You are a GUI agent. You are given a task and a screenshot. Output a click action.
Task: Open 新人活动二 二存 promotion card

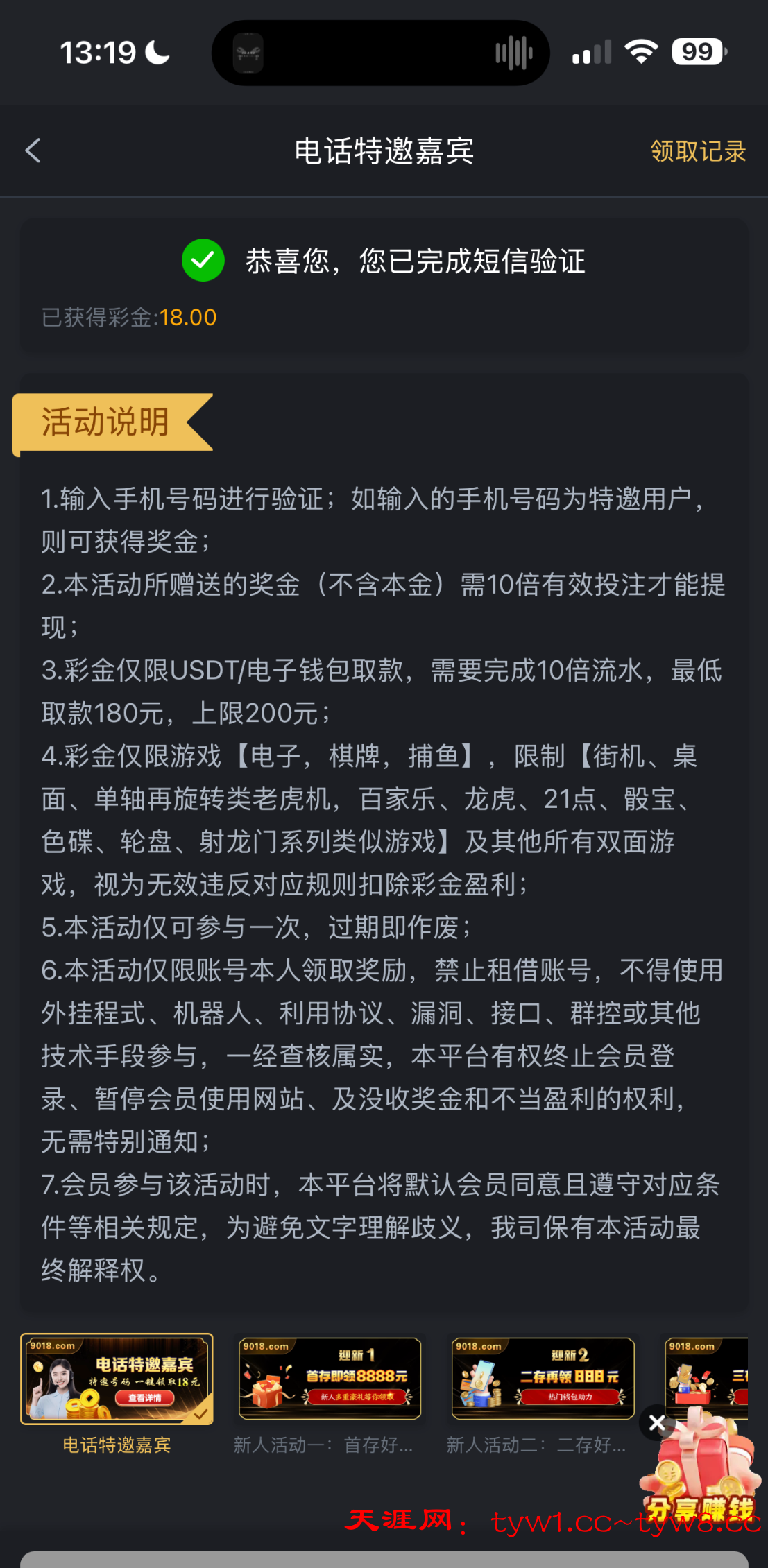coord(543,1379)
